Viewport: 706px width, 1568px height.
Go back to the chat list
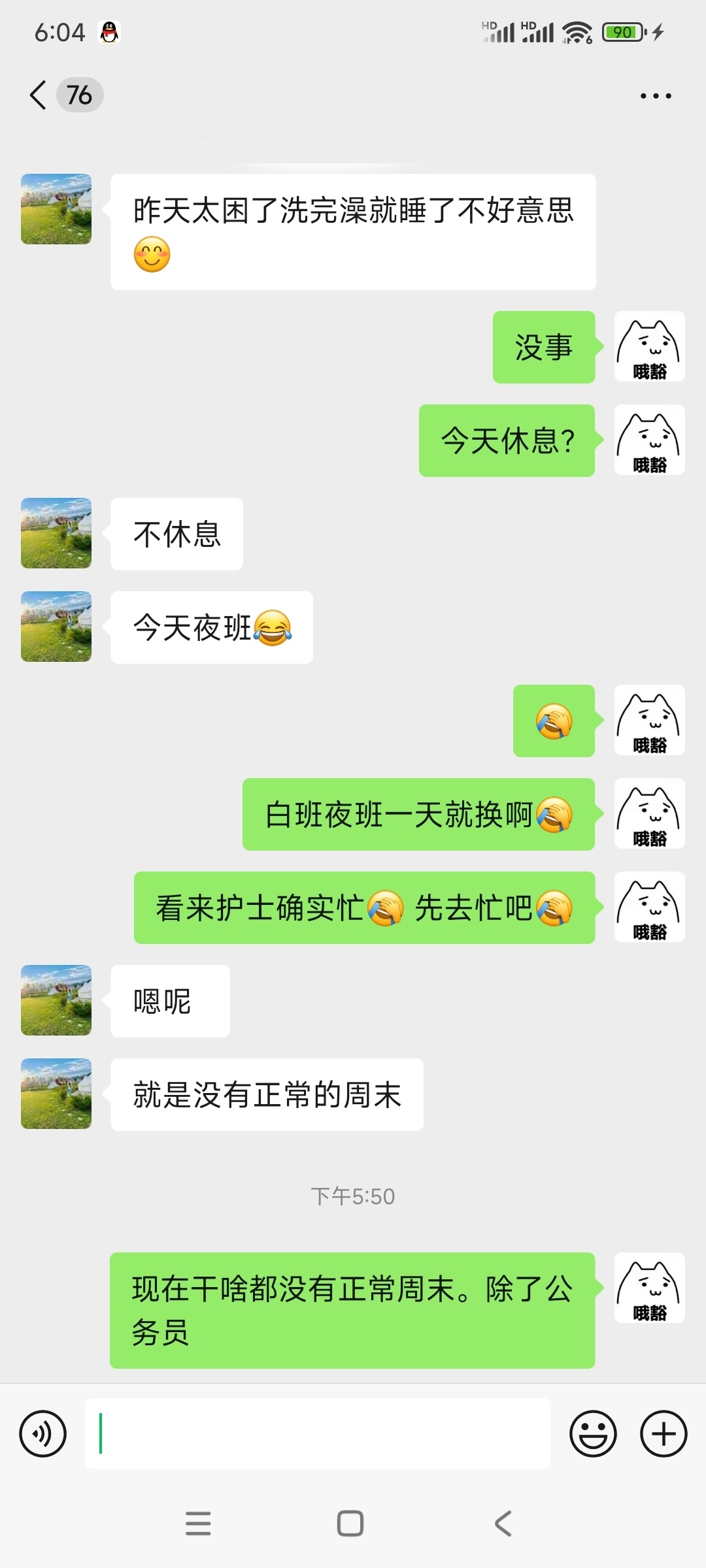(x=39, y=95)
